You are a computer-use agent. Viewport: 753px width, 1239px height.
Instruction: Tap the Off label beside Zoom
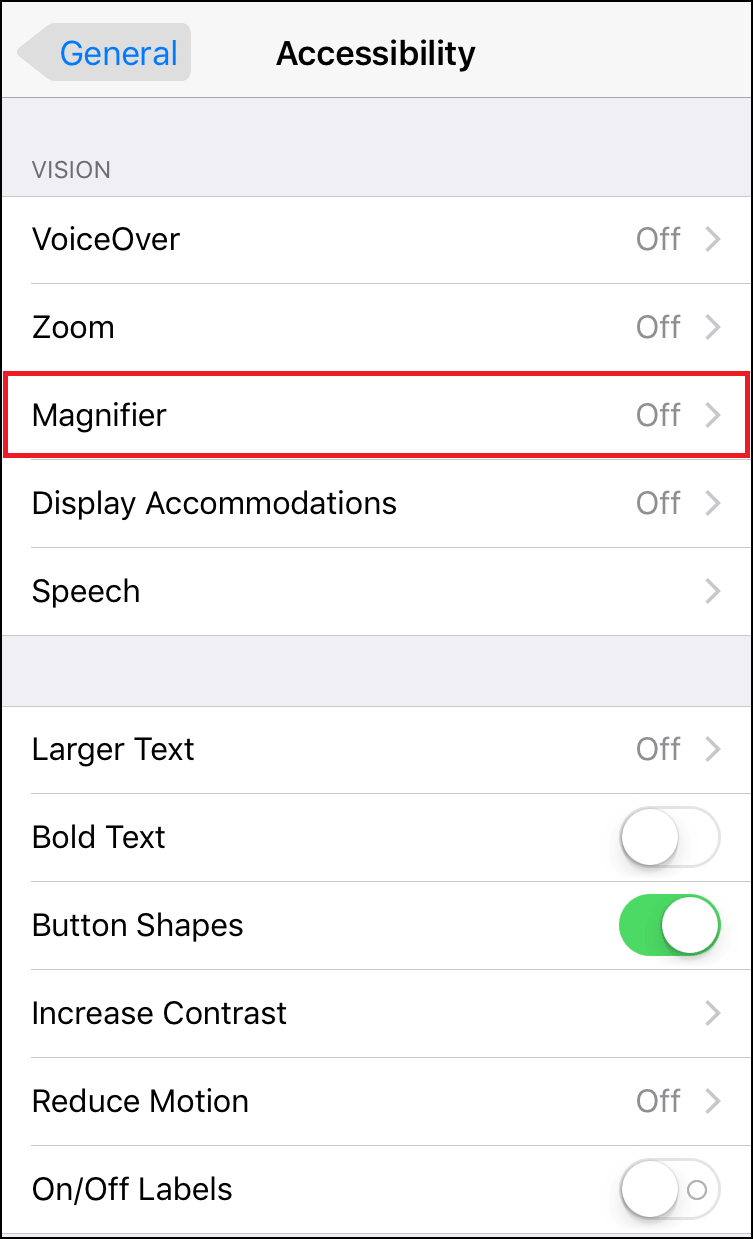point(658,327)
